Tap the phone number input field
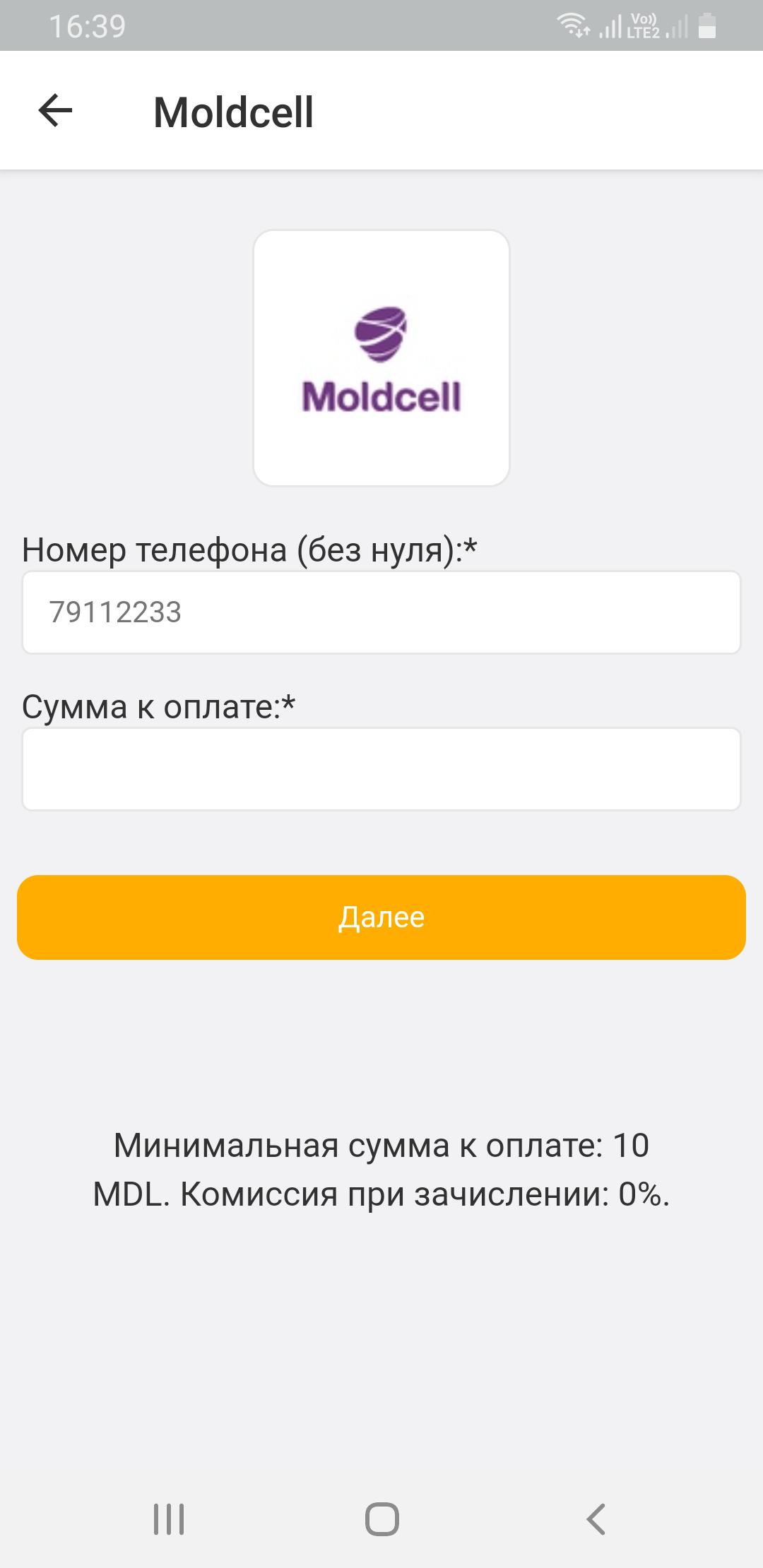Screen dimensions: 763x1568 tap(381, 612)
